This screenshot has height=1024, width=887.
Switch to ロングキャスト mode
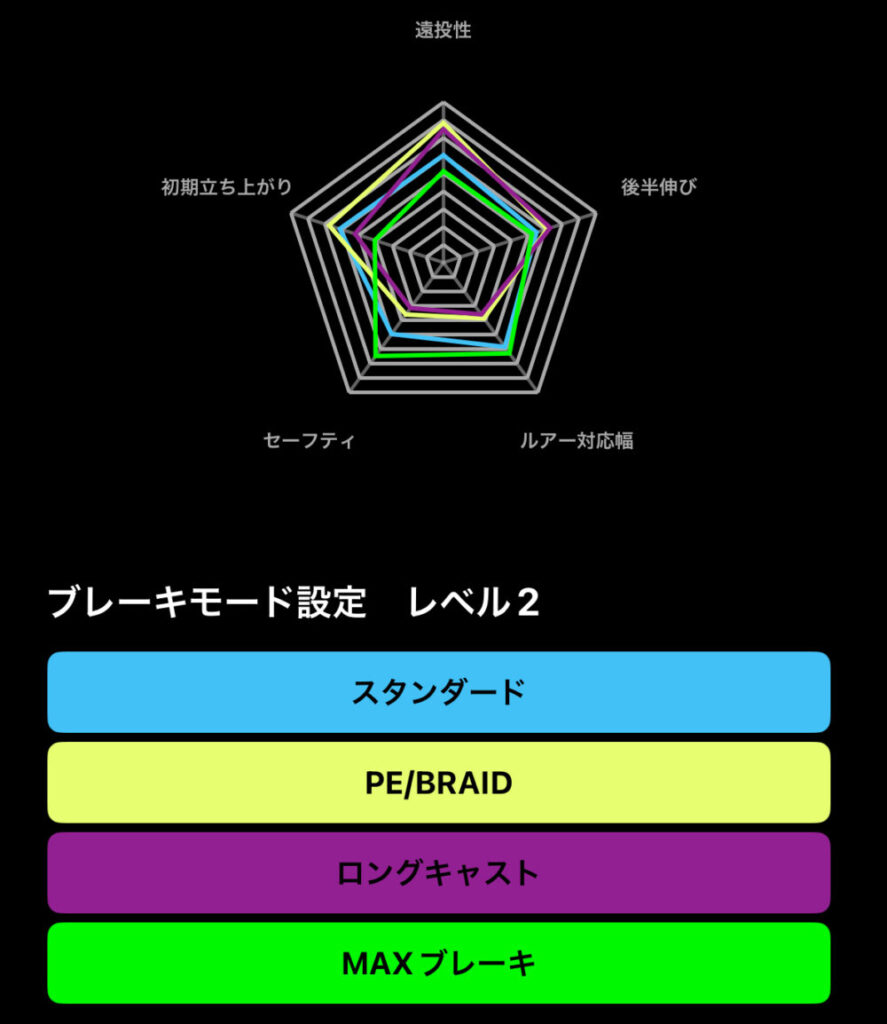pos(438,872)
